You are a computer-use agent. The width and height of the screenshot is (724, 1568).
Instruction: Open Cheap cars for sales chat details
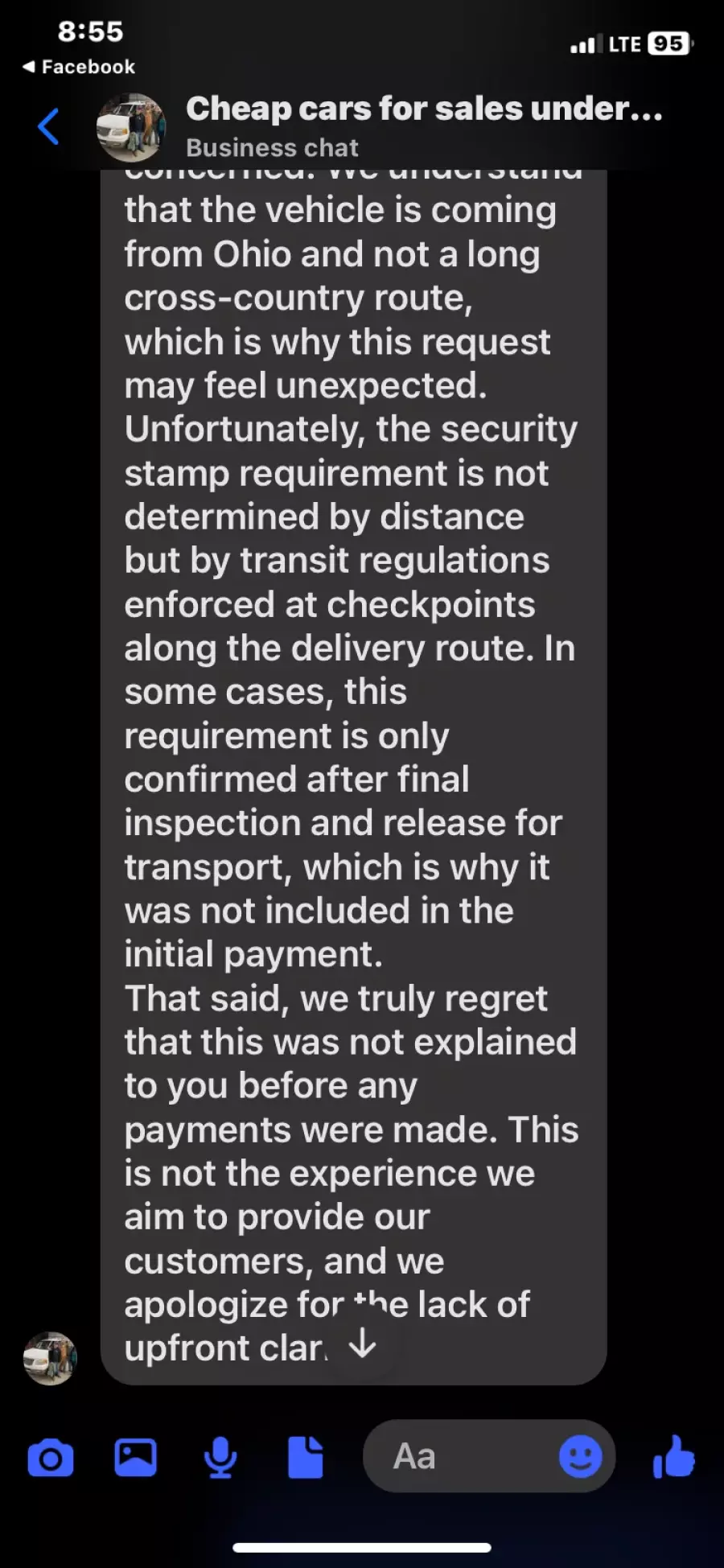(x=424, y=126)
